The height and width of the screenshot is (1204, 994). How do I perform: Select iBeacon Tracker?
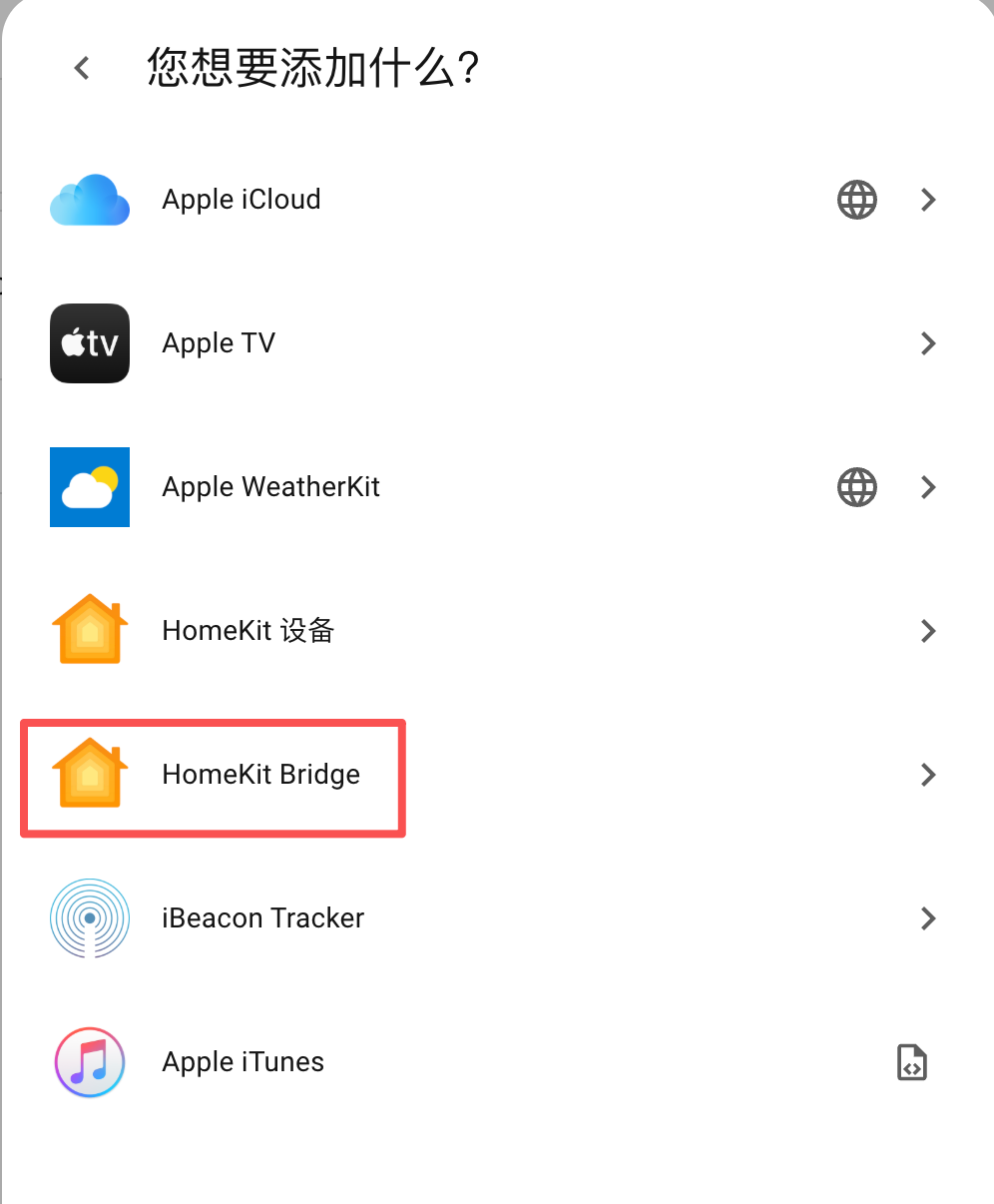[262, 918]
